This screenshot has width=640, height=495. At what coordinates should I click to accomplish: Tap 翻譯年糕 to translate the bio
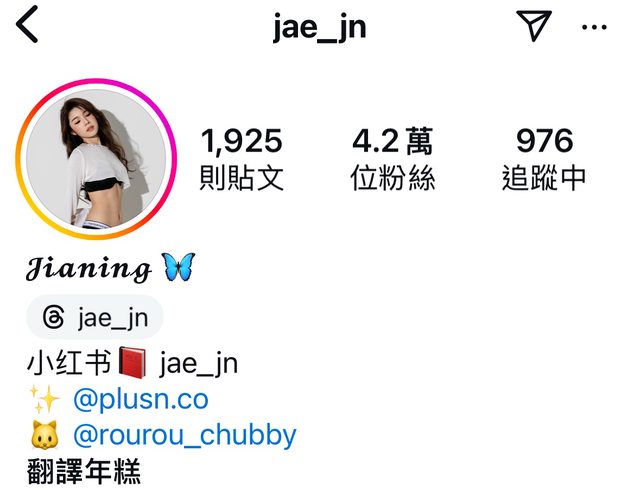(x=83, y=471)
